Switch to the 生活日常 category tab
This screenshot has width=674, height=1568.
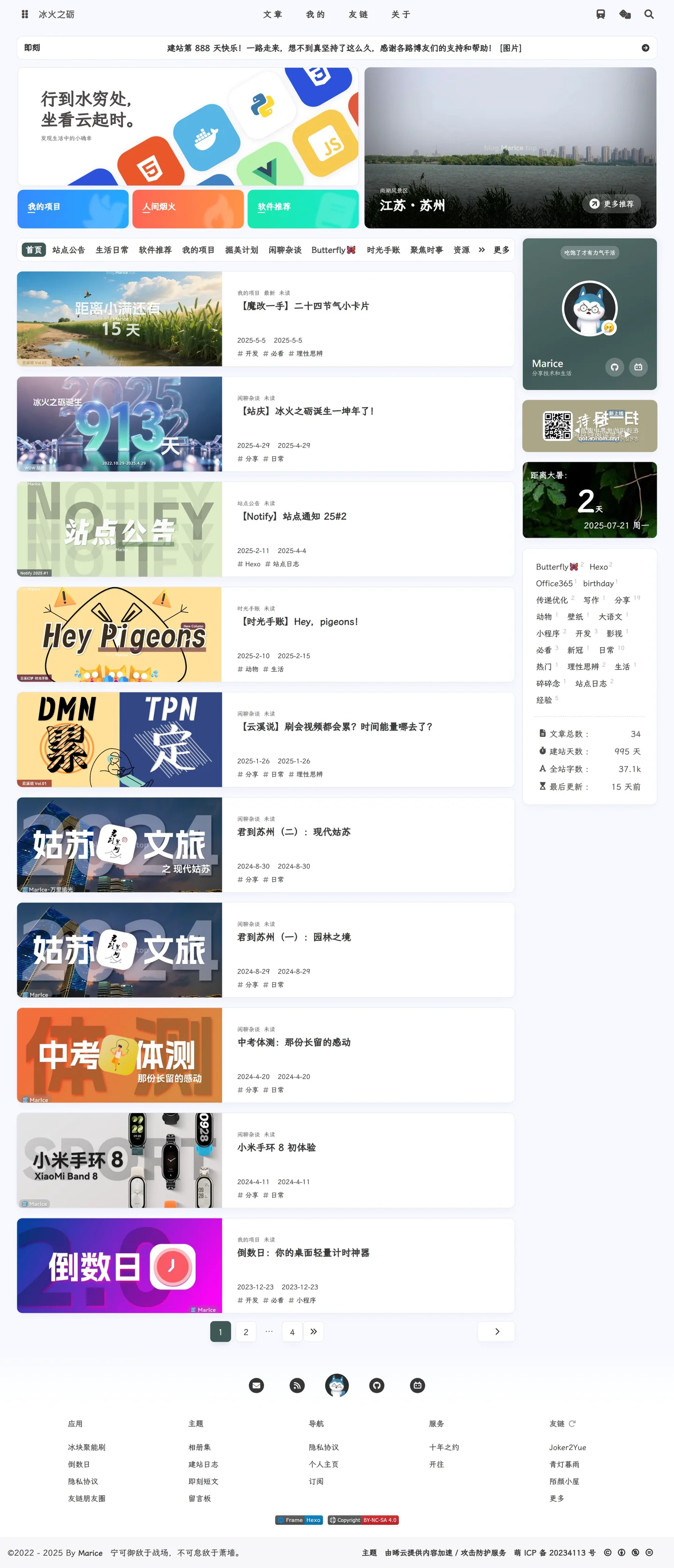pyautogui.click(x=111, y=250)
